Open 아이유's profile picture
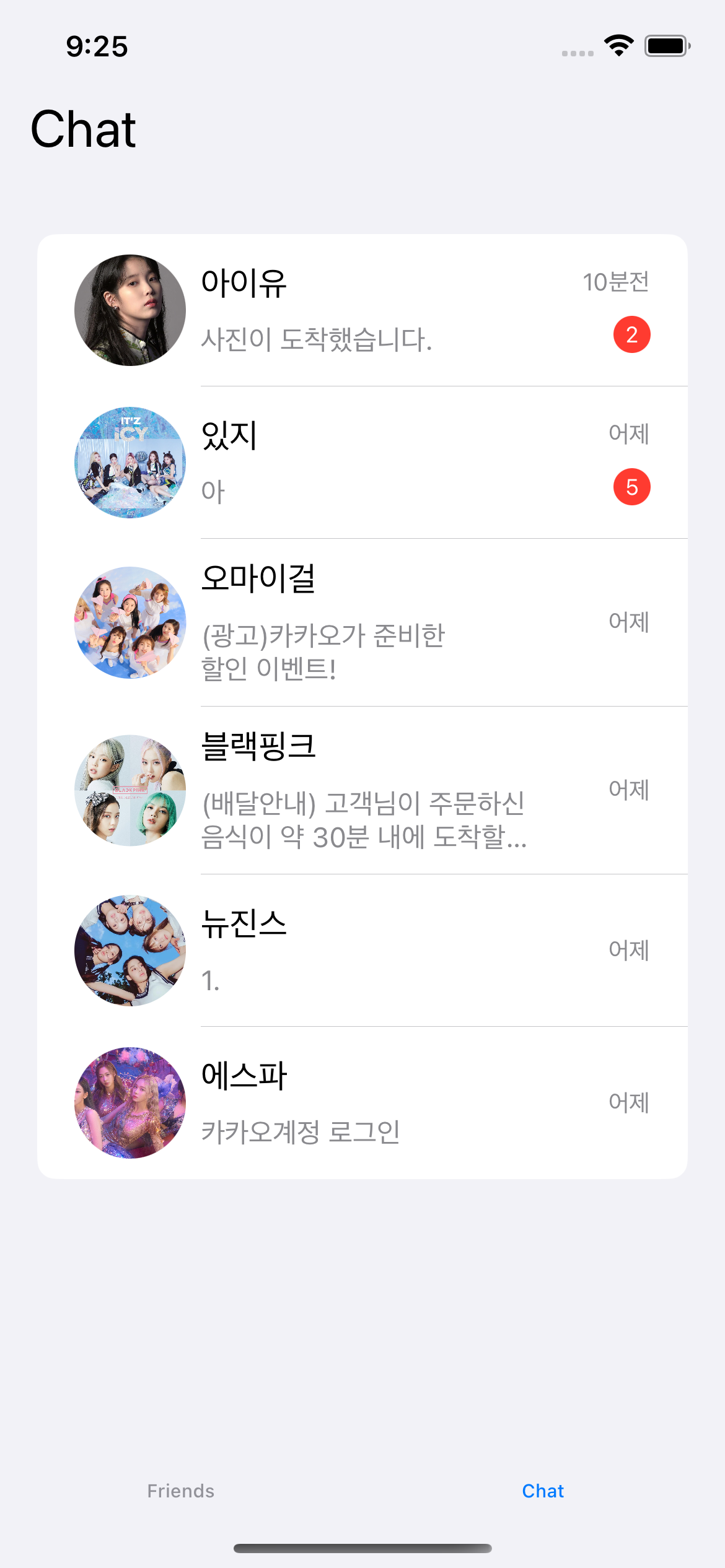The width and height of the screenshot is (725, 1568). tap(130, 311)
